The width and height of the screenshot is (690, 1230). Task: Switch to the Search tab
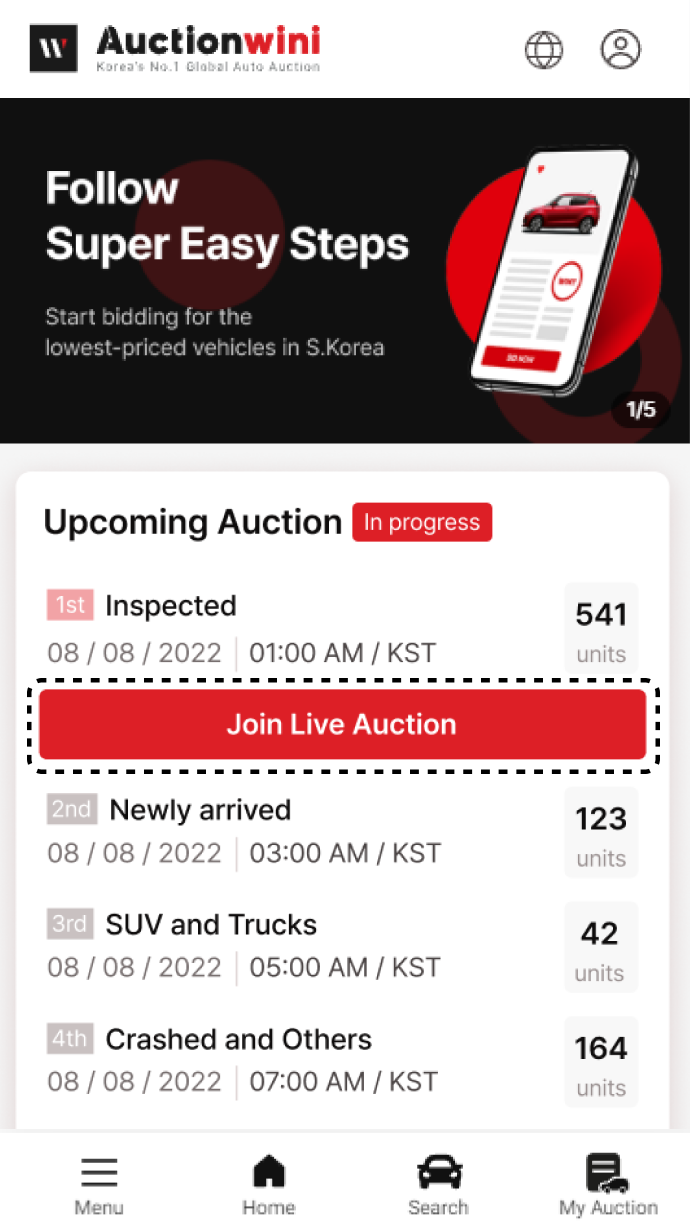438,1185
